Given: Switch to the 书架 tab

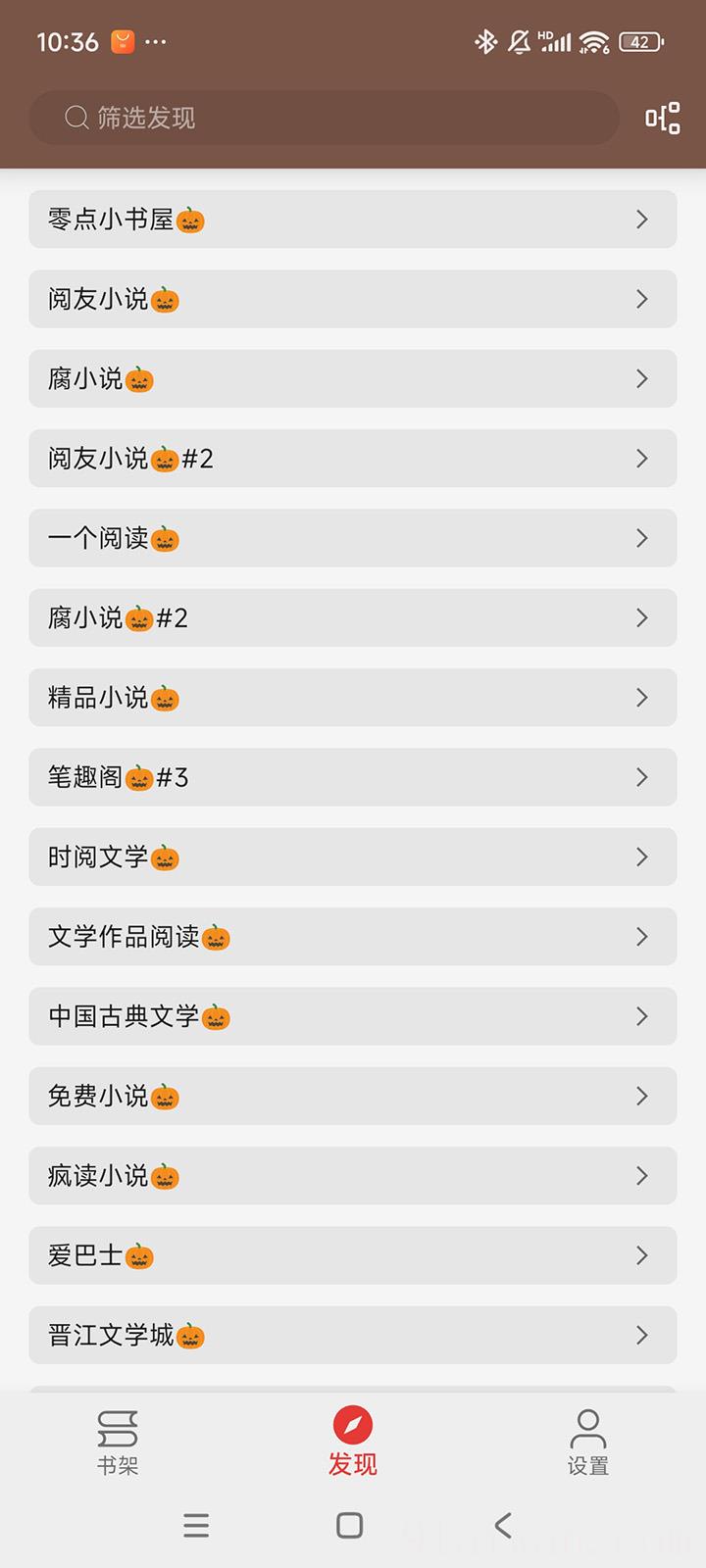Looking at the screenshot, I should 118,1442.
